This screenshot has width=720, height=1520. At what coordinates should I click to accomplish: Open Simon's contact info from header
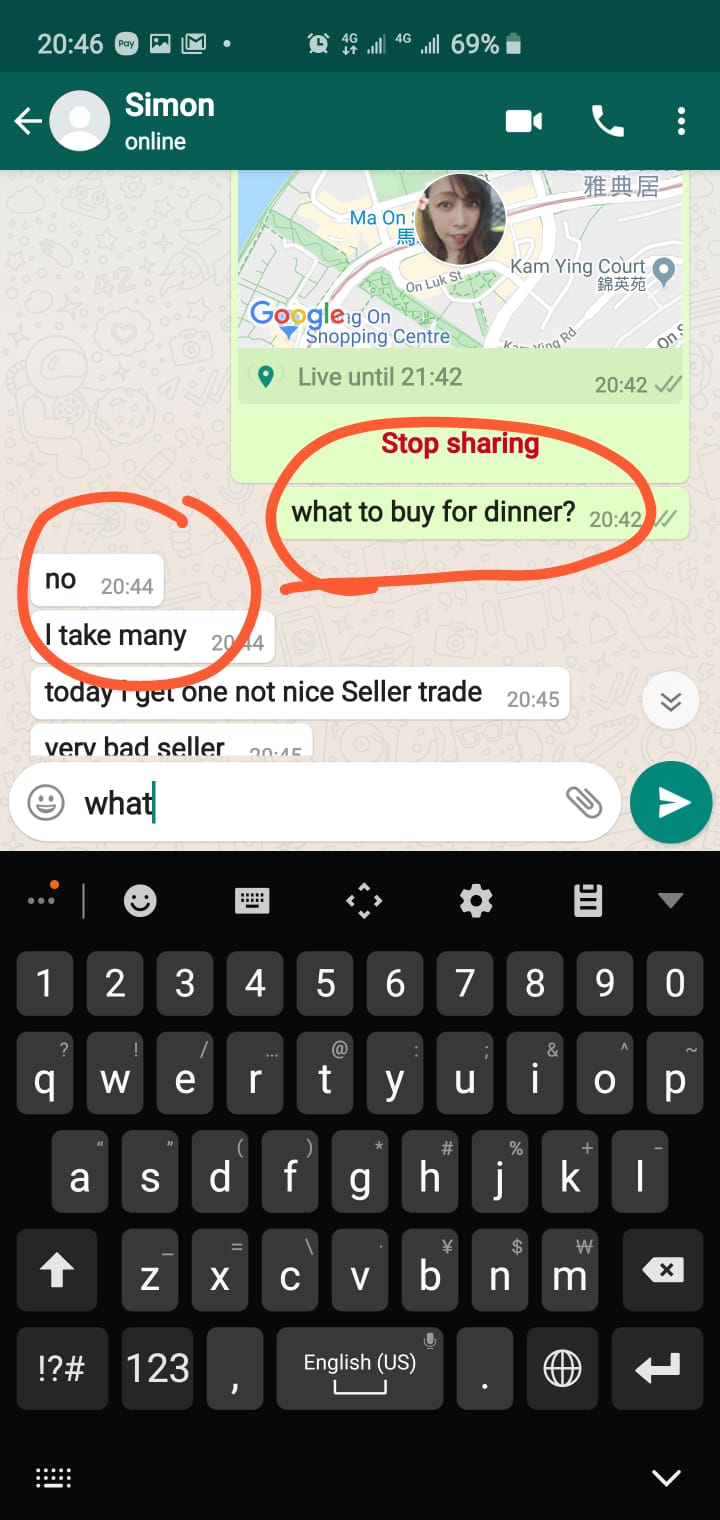point(168,120)
